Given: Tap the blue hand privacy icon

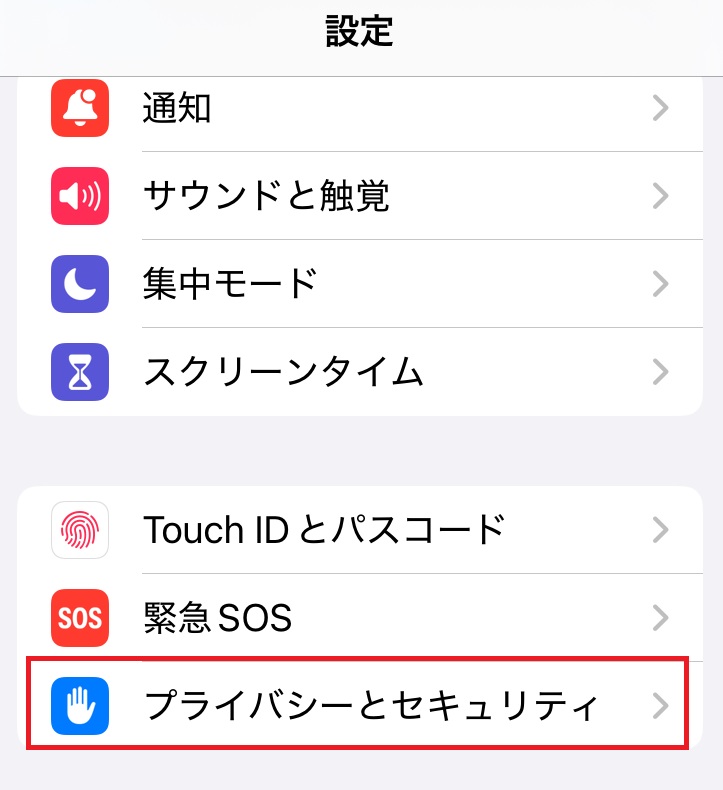Looking at the screenshot, I should (x=80, y=705).
